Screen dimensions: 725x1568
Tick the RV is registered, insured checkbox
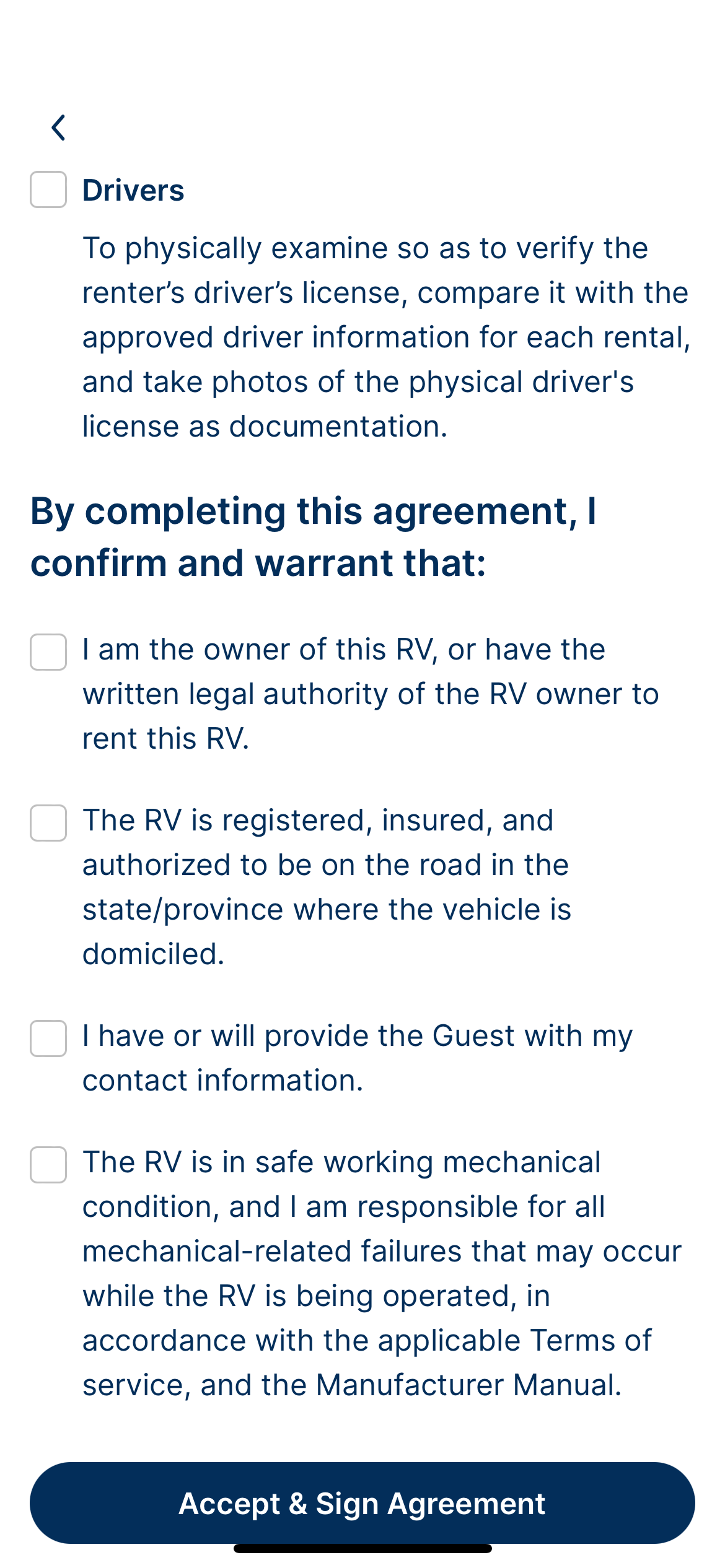point(48,822)
